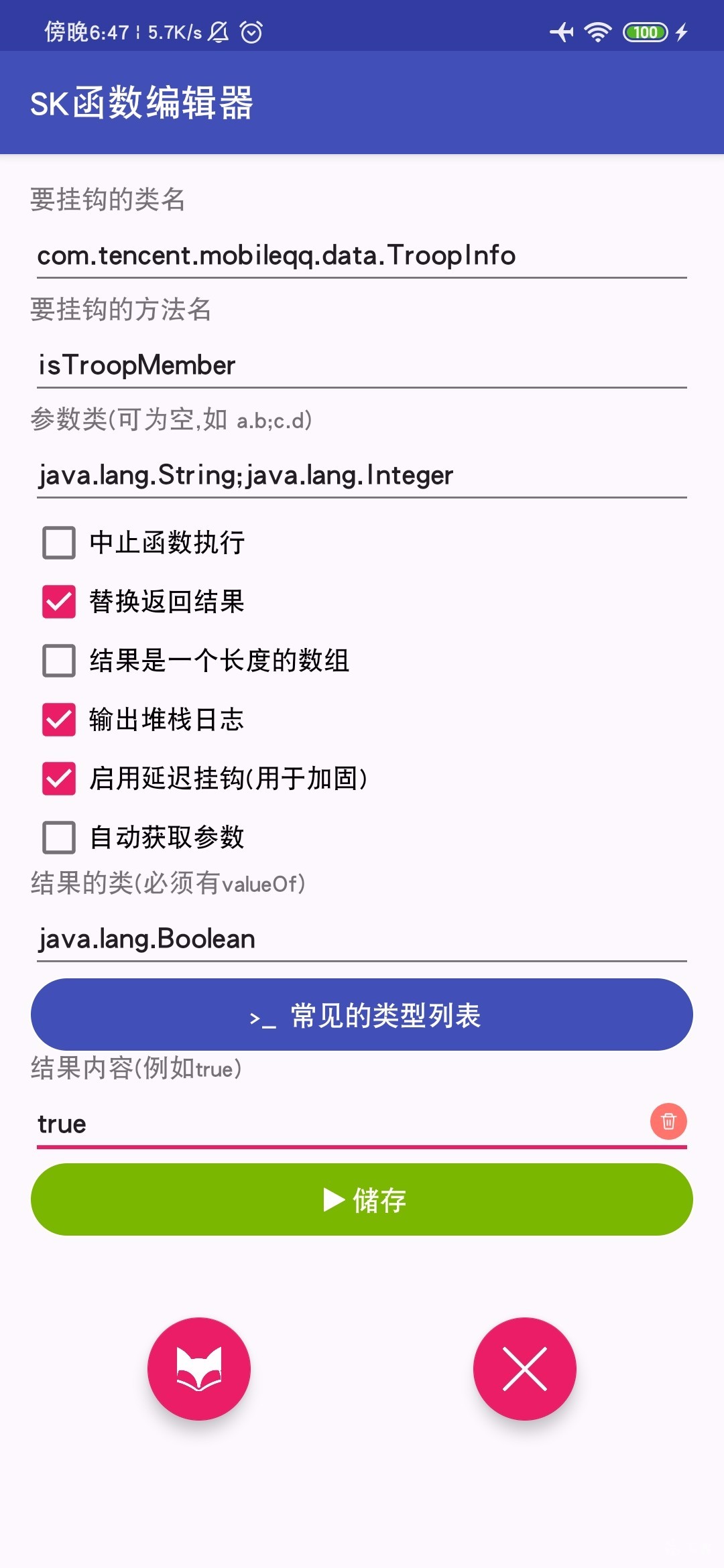Edit the method name field isTroopMember
This screenshot has height=1568, width=724.
pos(362,365)
